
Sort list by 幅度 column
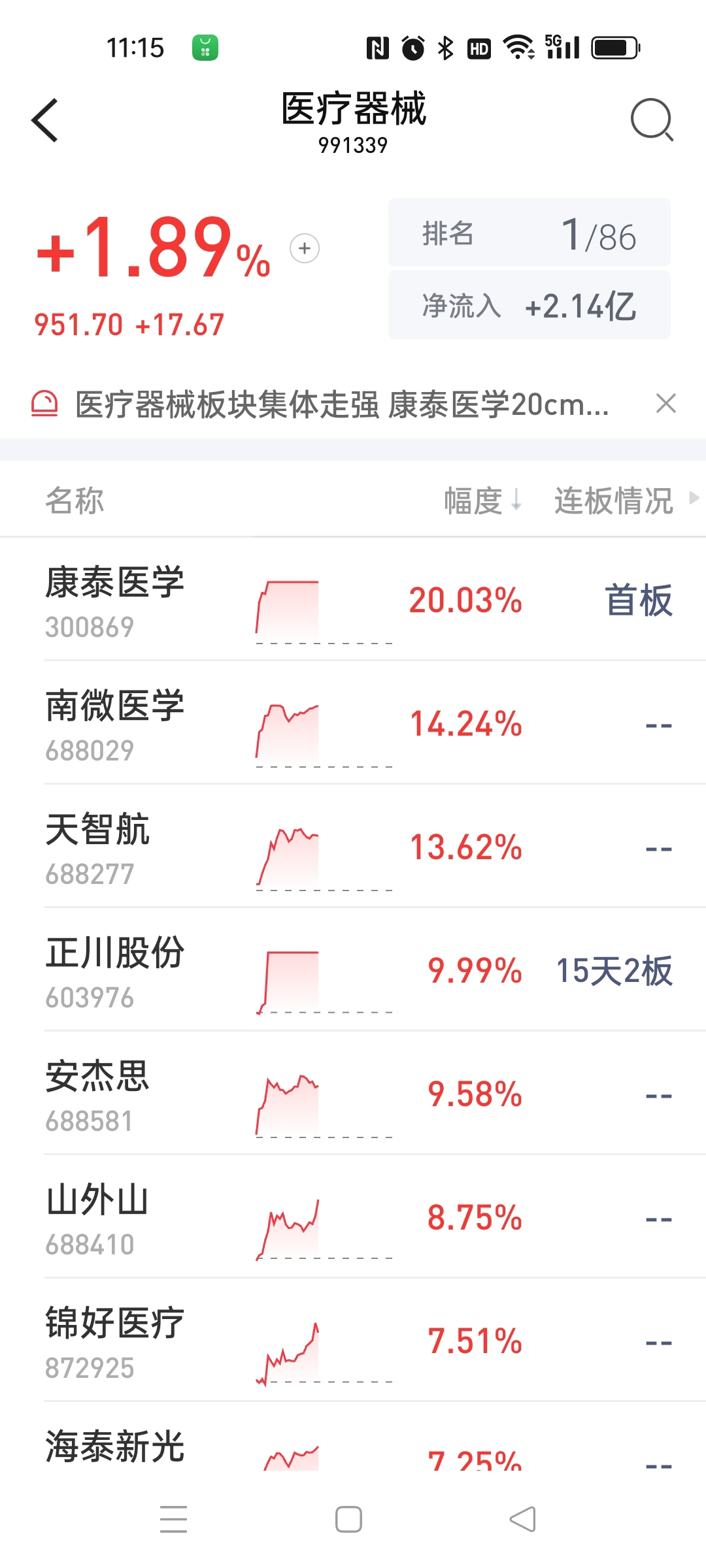[x=482, y=501]
